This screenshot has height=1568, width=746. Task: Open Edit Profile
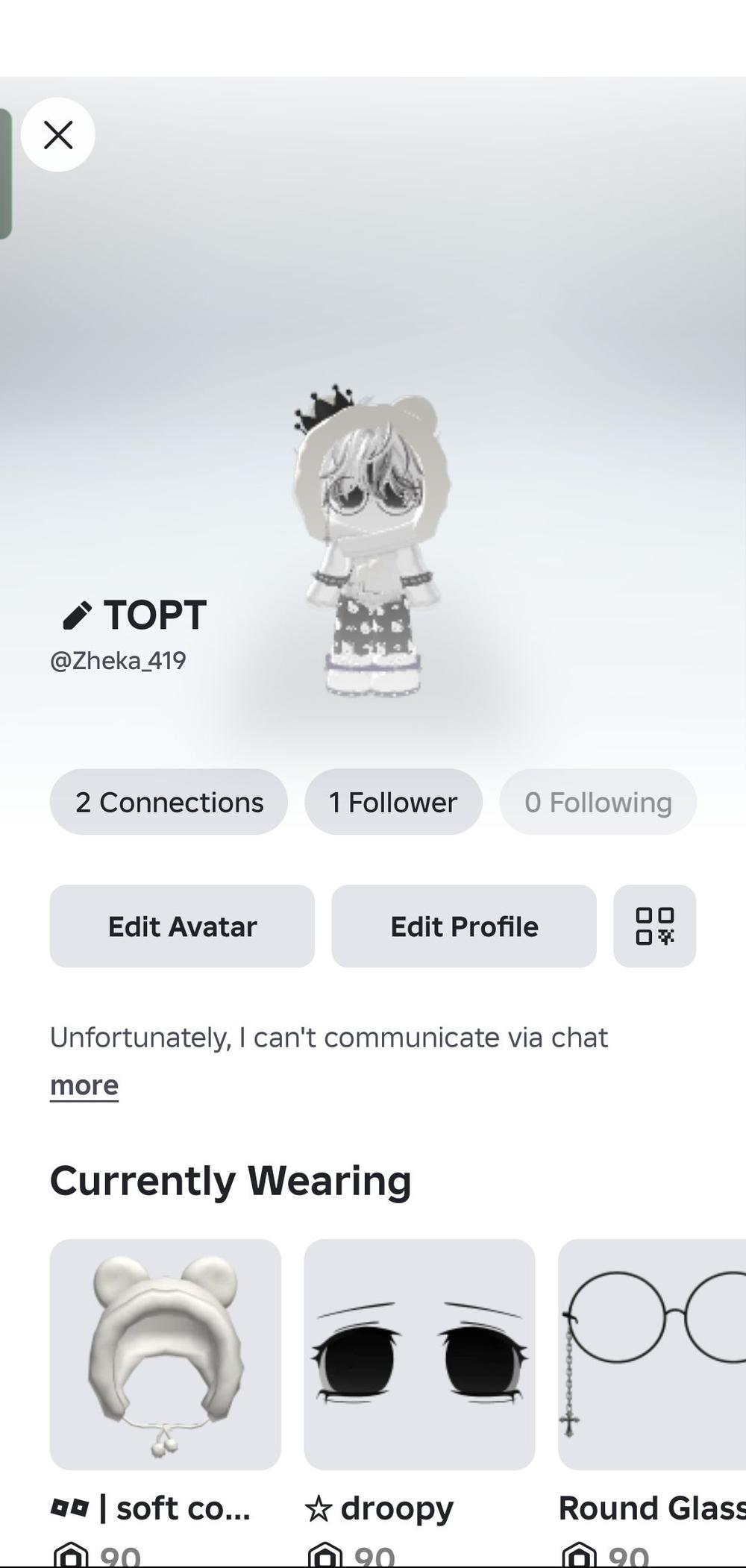click(464, 926)
